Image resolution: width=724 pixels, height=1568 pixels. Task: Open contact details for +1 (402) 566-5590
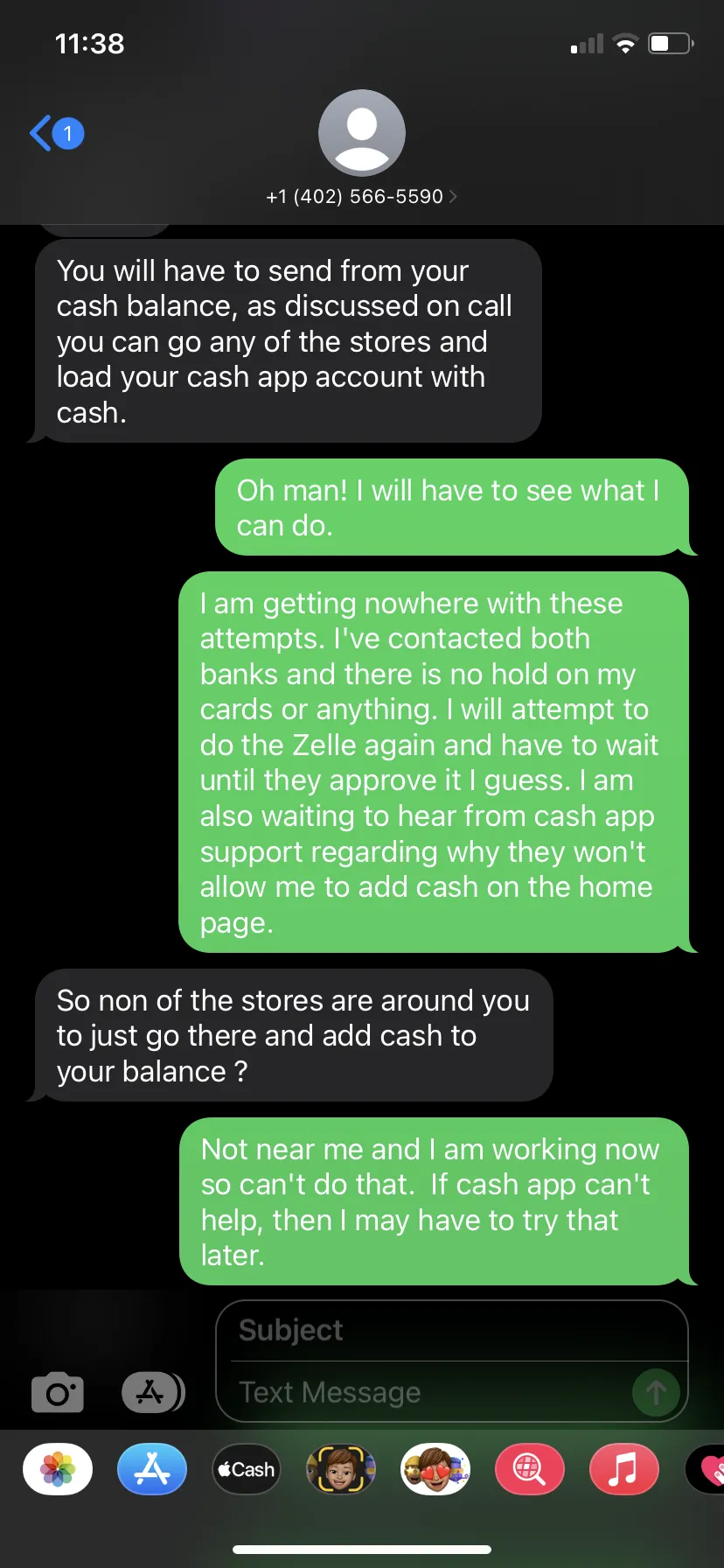[361, 147]
